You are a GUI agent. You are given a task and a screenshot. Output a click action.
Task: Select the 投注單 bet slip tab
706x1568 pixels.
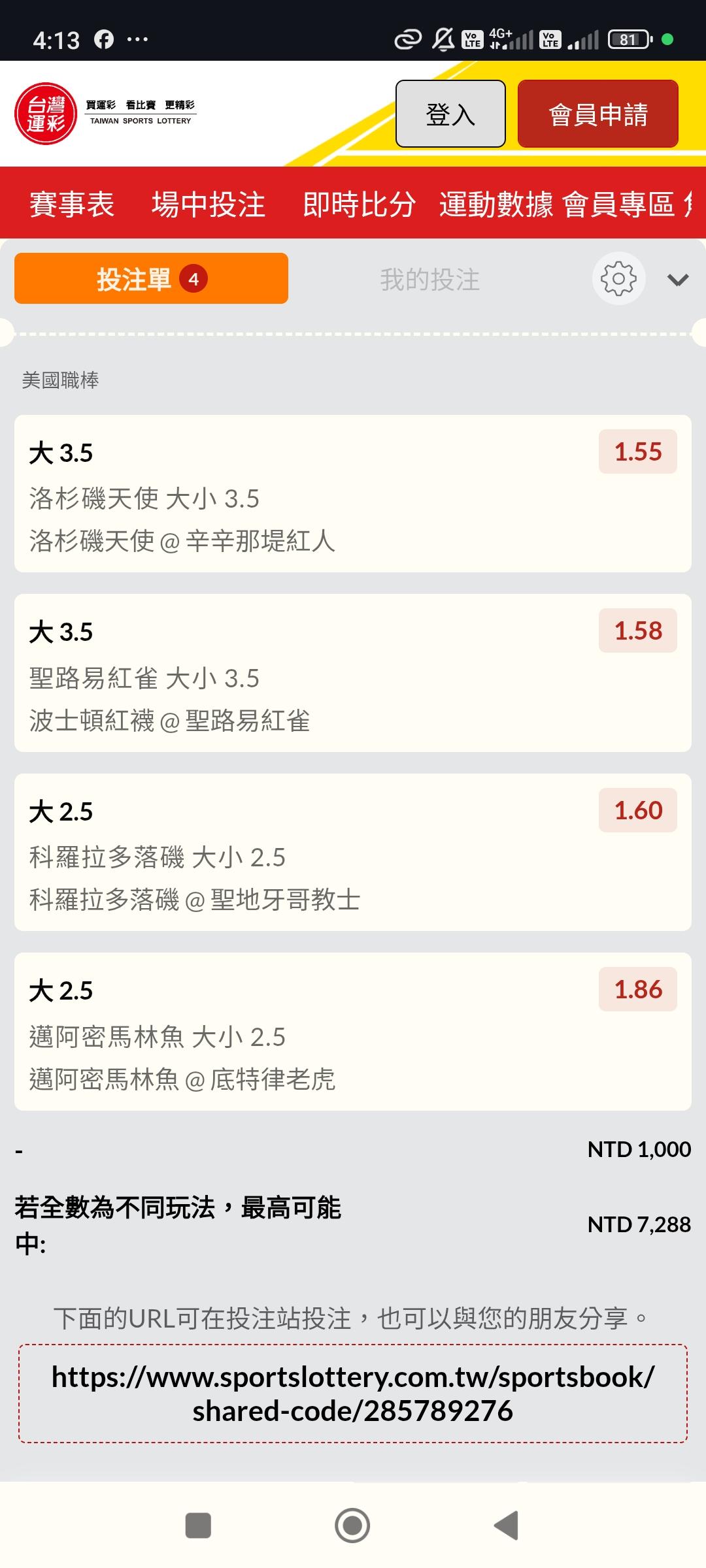tap(151, 279)
